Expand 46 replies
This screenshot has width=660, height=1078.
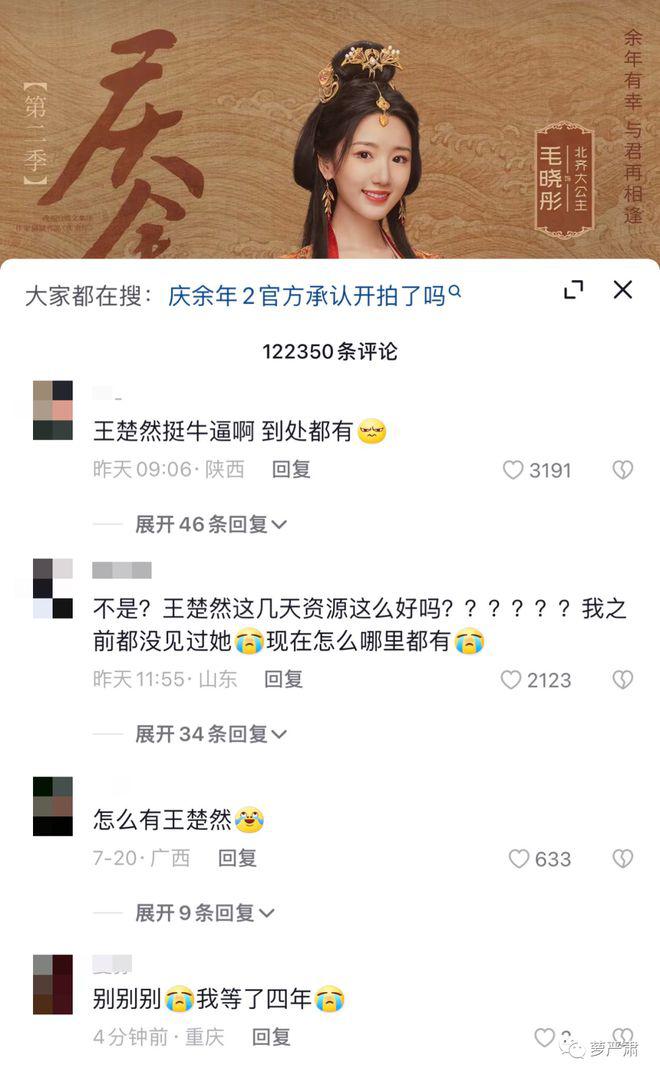pyautogui.click(x=211, y=524)
